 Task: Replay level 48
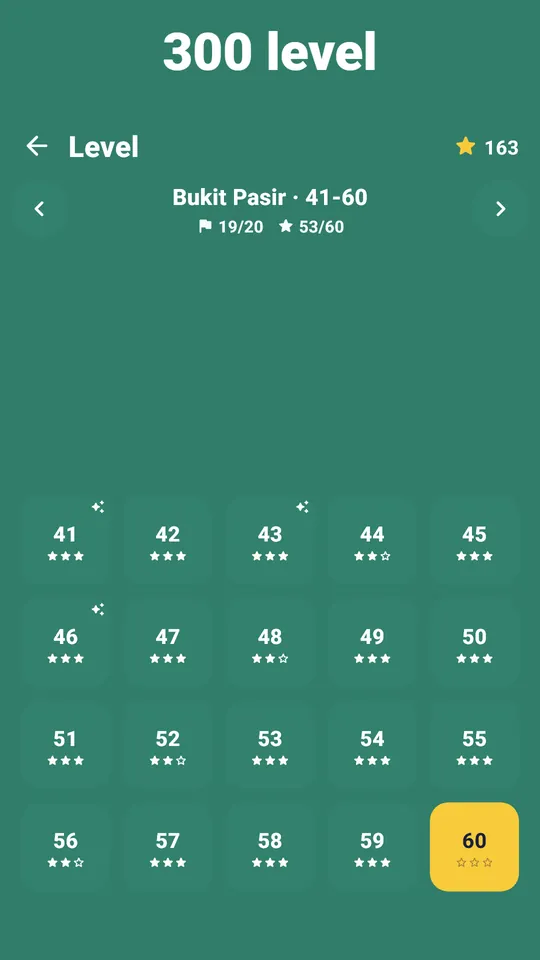(x=270, y=643)
